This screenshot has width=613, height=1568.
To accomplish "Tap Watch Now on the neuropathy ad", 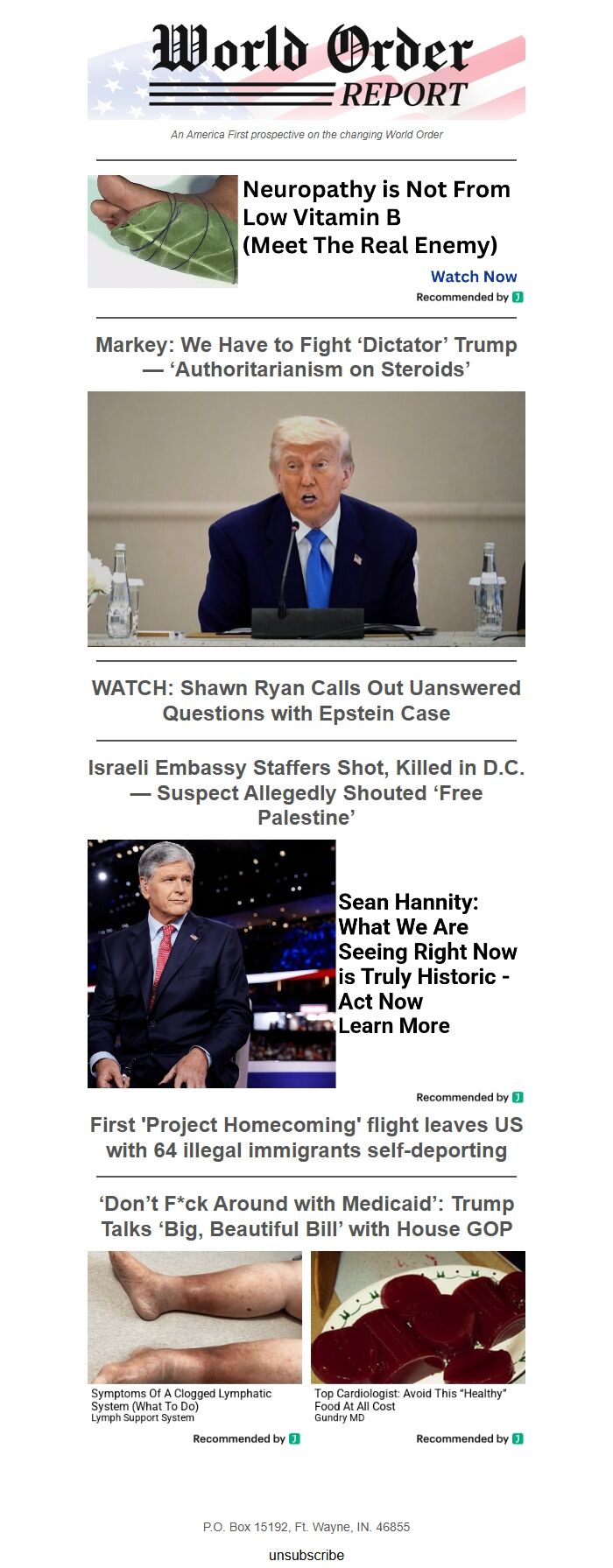I will pyautogui.click(x=473, y=277).
